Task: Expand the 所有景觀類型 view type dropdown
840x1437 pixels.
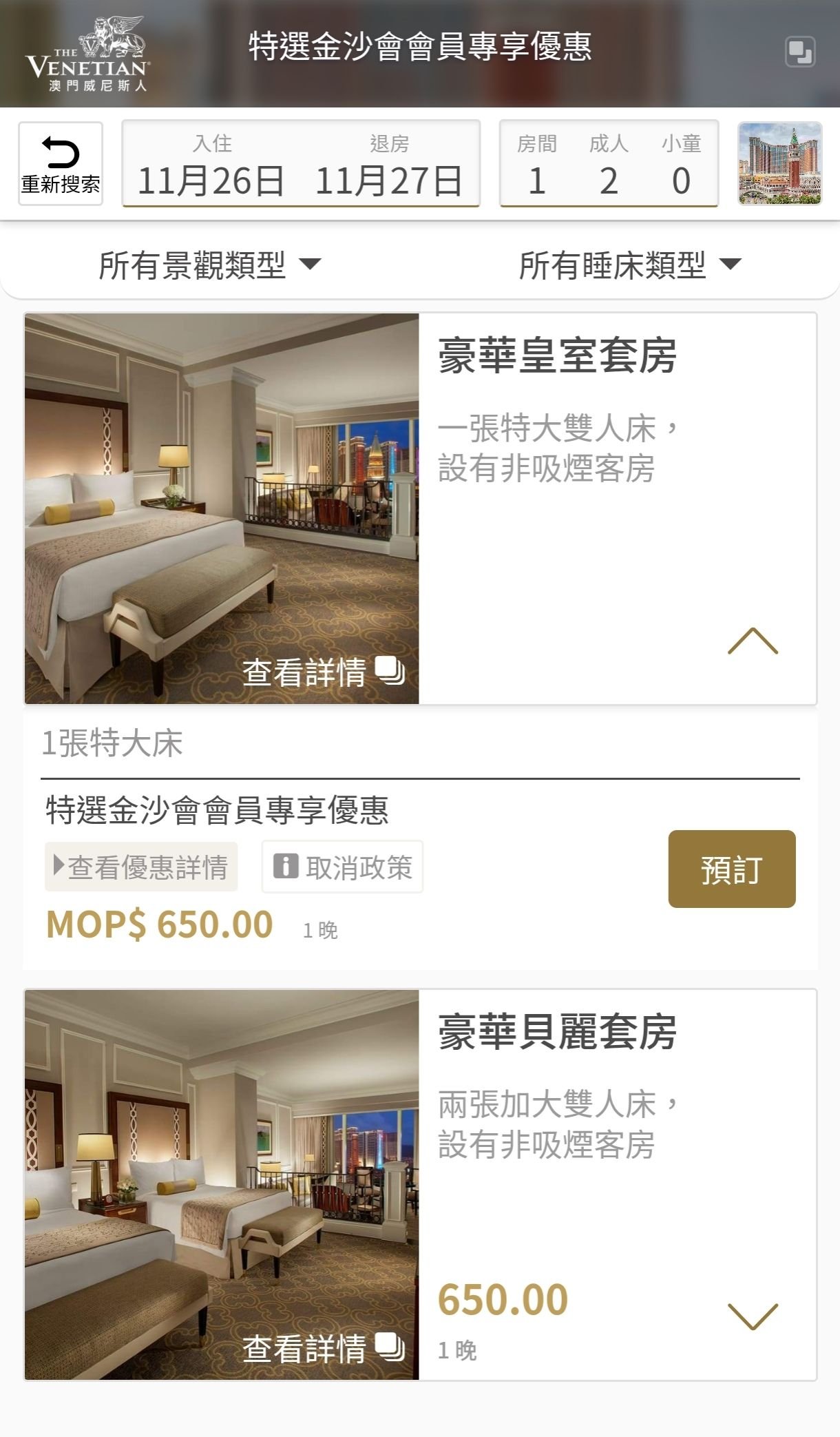Action: click(210, 265)
